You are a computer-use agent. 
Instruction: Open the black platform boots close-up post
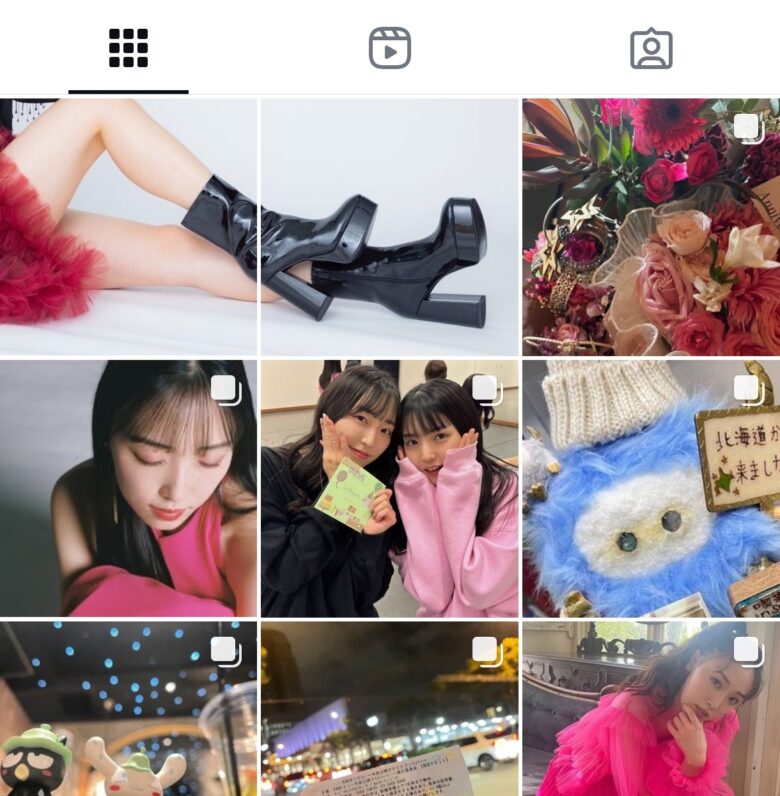click(x=390, y=227)
